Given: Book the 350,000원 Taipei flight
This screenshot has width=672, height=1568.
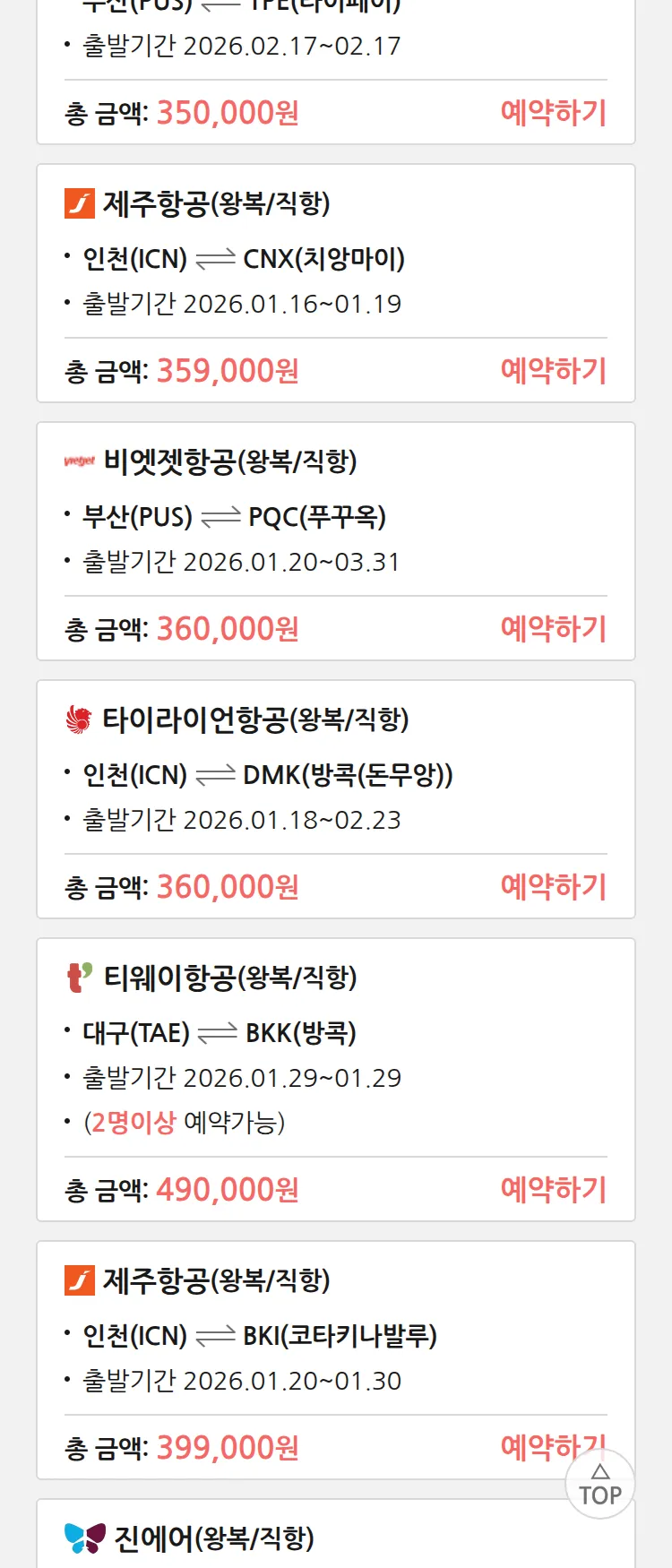Looking at the screenshot, I should point(553,113).
